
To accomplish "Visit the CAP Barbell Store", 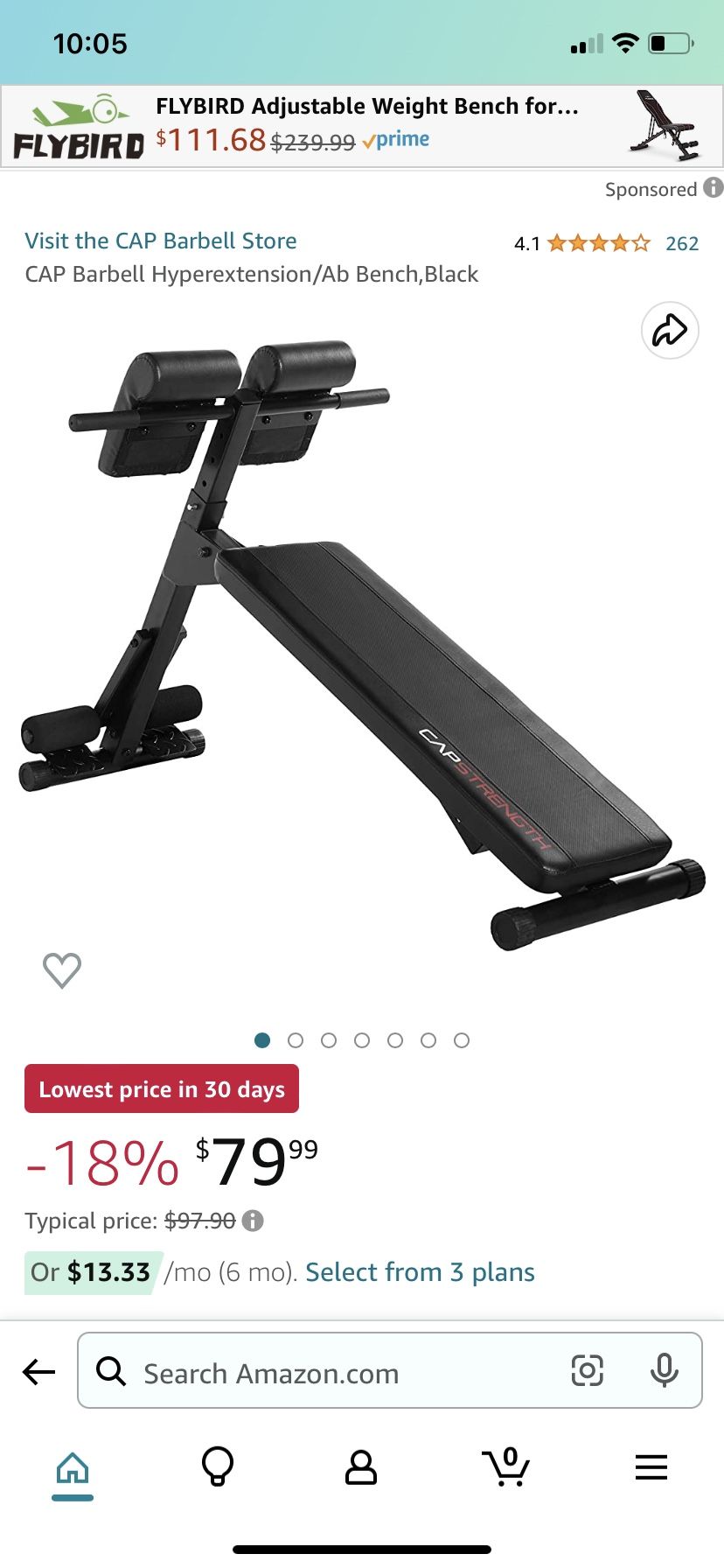I will [161, 241].
